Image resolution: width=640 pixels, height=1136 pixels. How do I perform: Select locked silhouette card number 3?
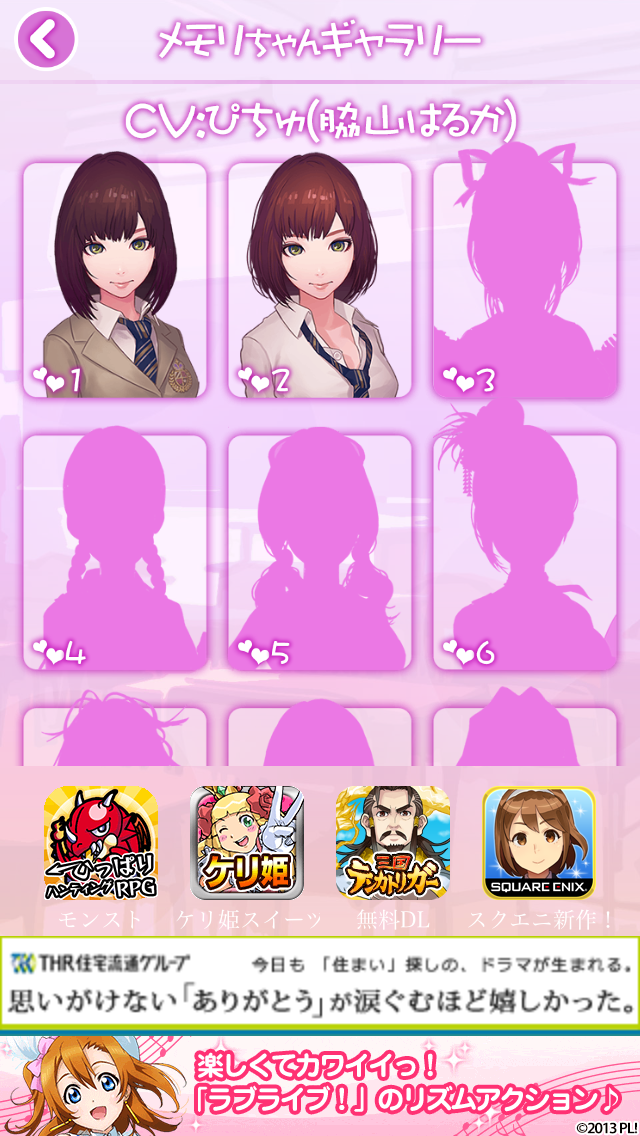(525, 280)
